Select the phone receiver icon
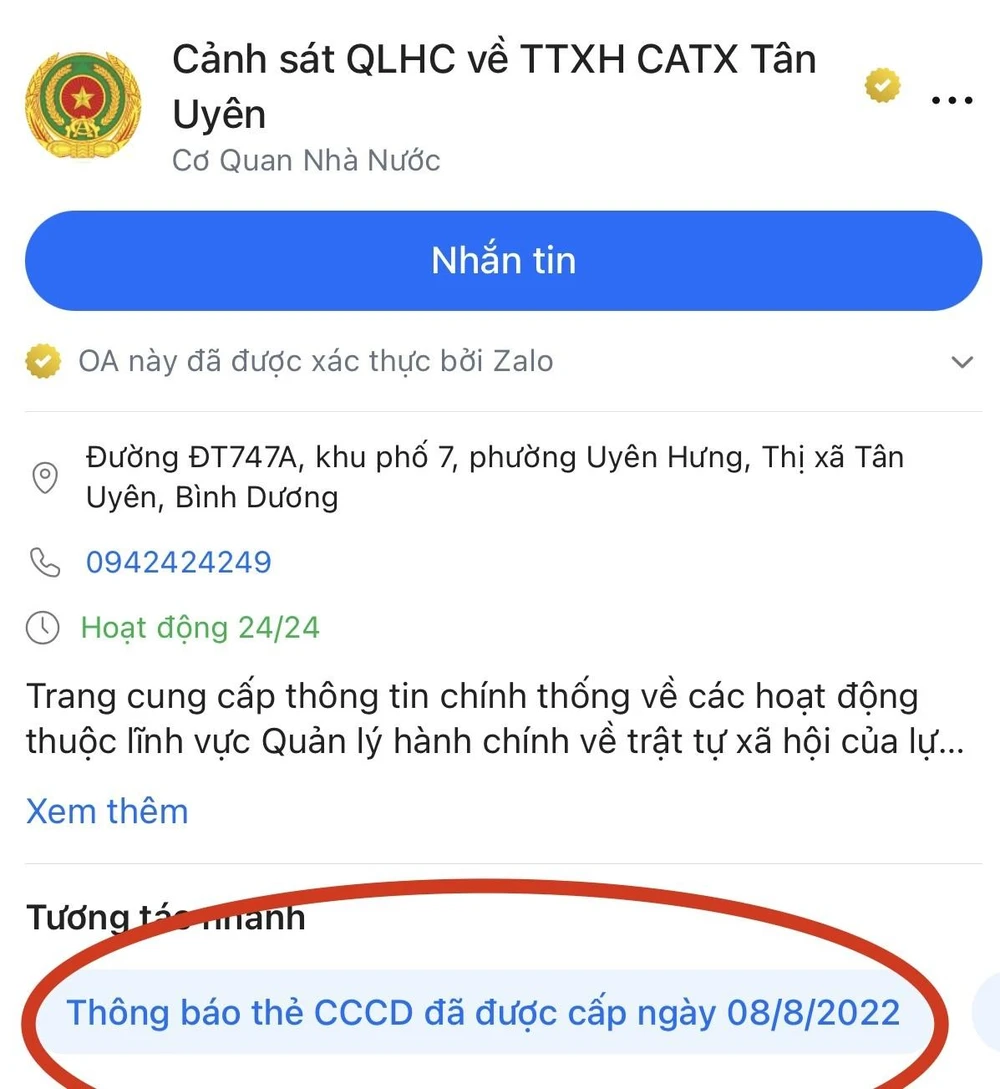 tap(45, 562)
